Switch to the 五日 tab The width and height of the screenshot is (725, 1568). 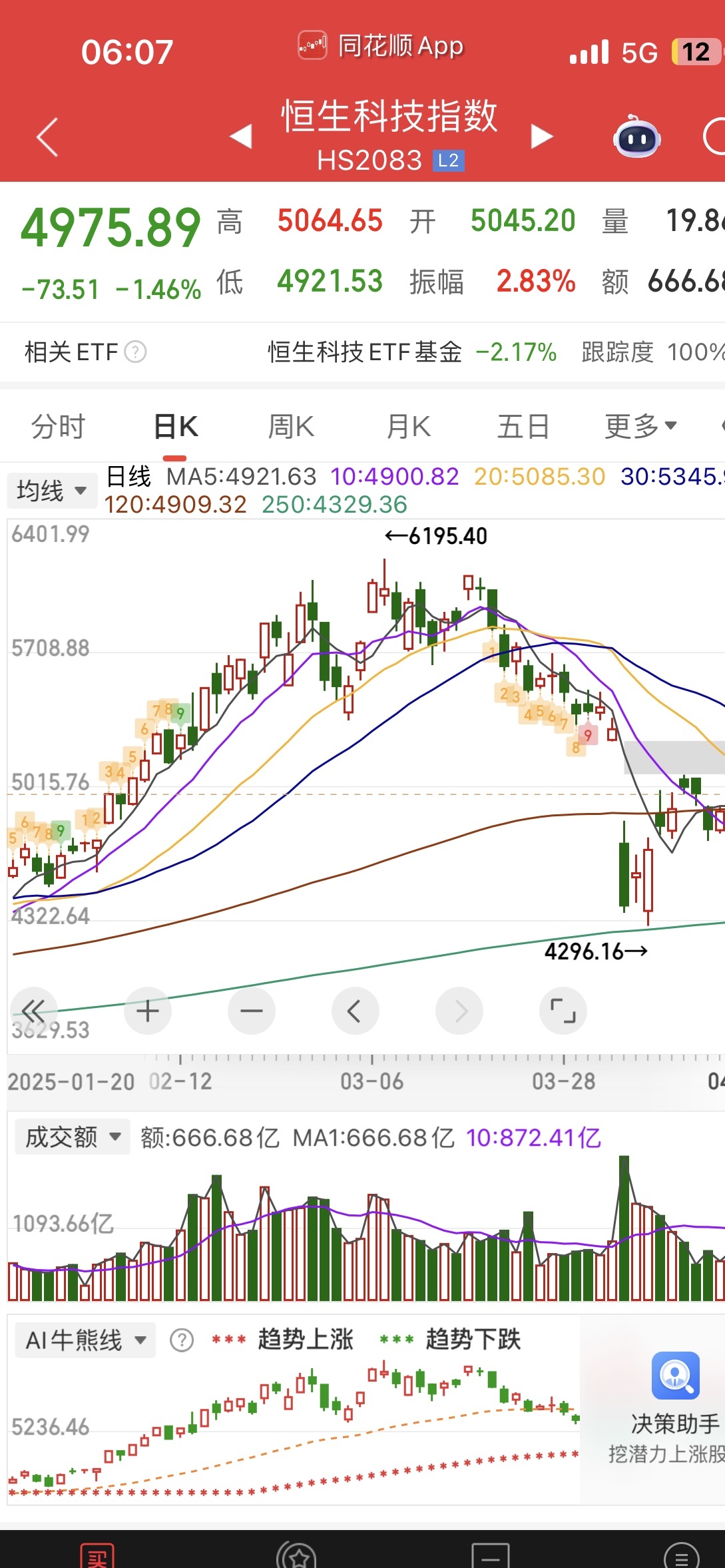523,427
